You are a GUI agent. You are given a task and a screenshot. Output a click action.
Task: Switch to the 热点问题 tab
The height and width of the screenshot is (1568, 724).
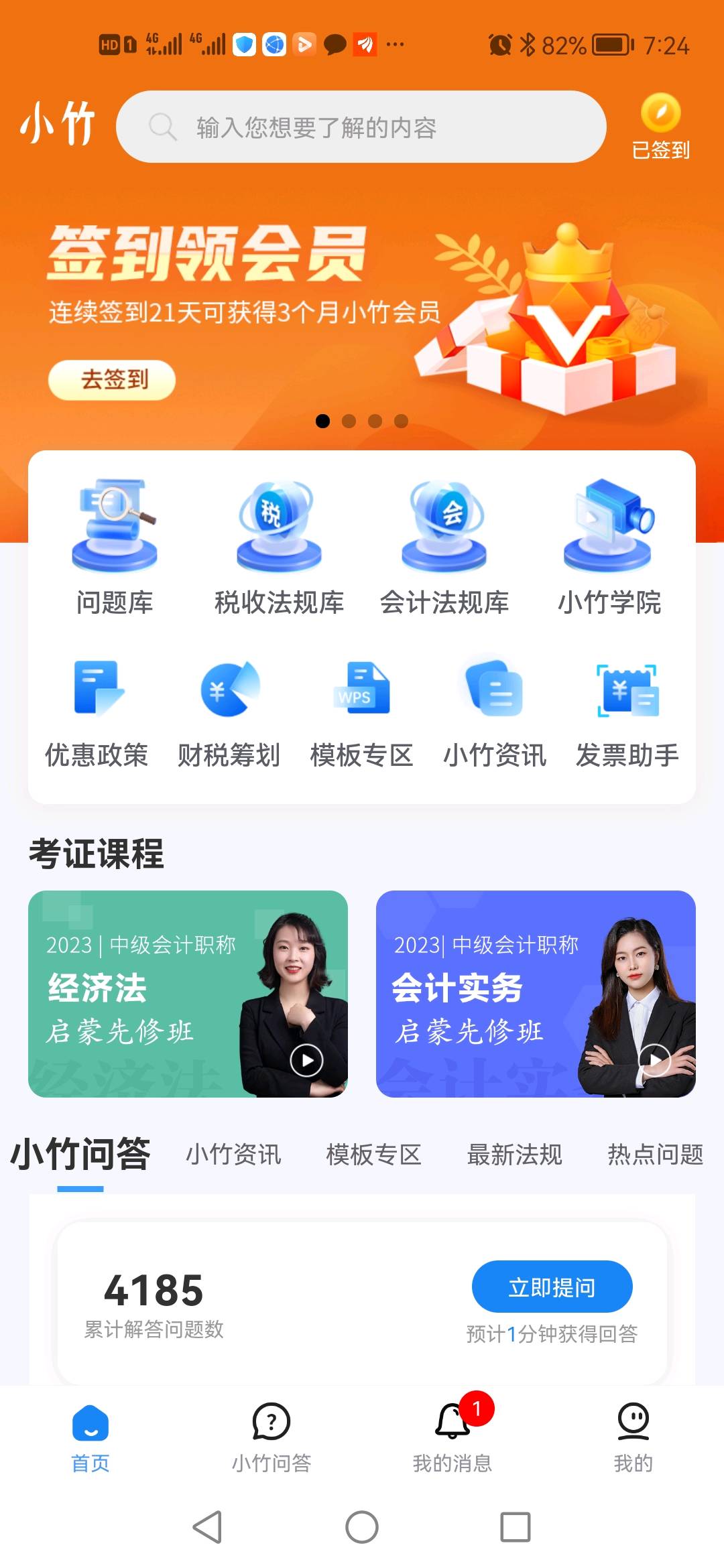[655, 1155]
